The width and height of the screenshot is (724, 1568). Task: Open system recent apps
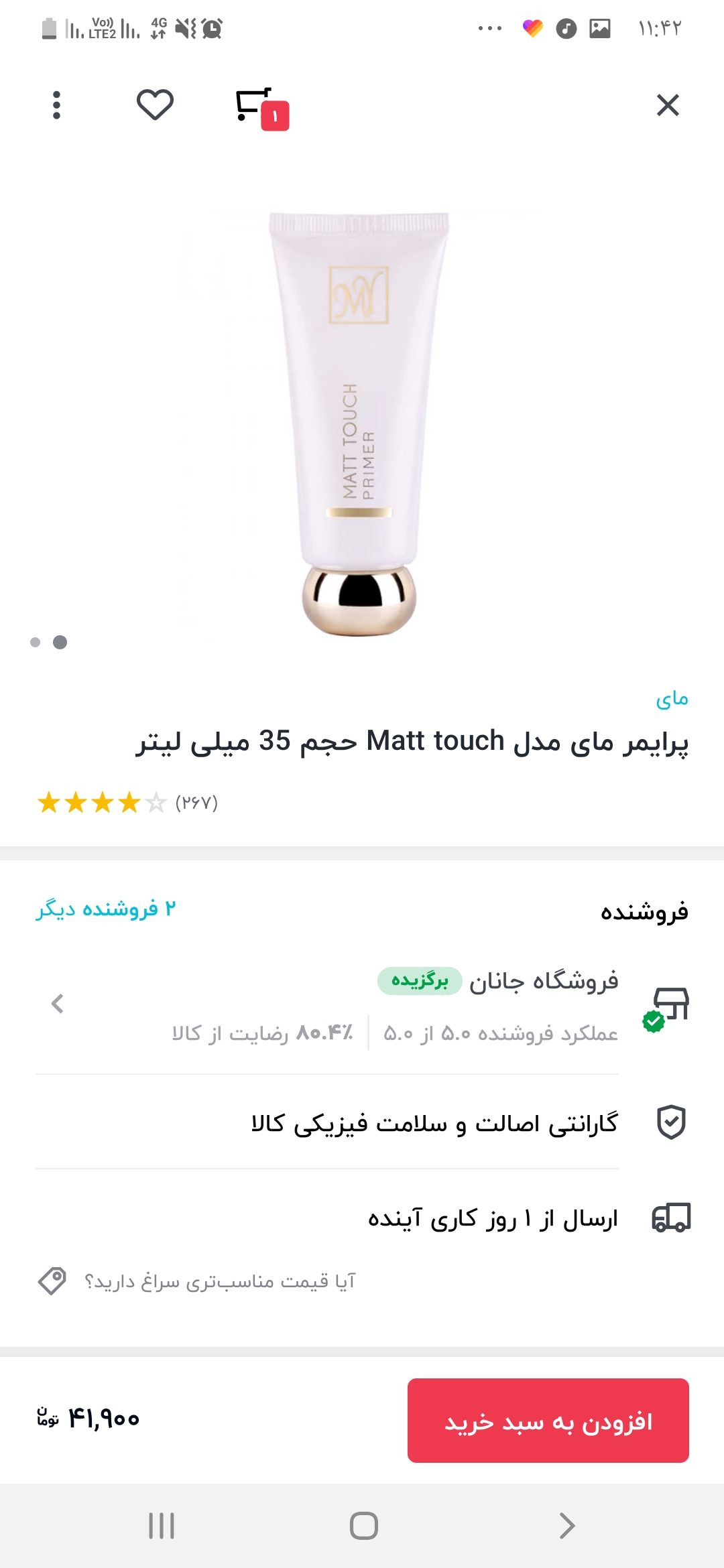(x=162, y=1526)
